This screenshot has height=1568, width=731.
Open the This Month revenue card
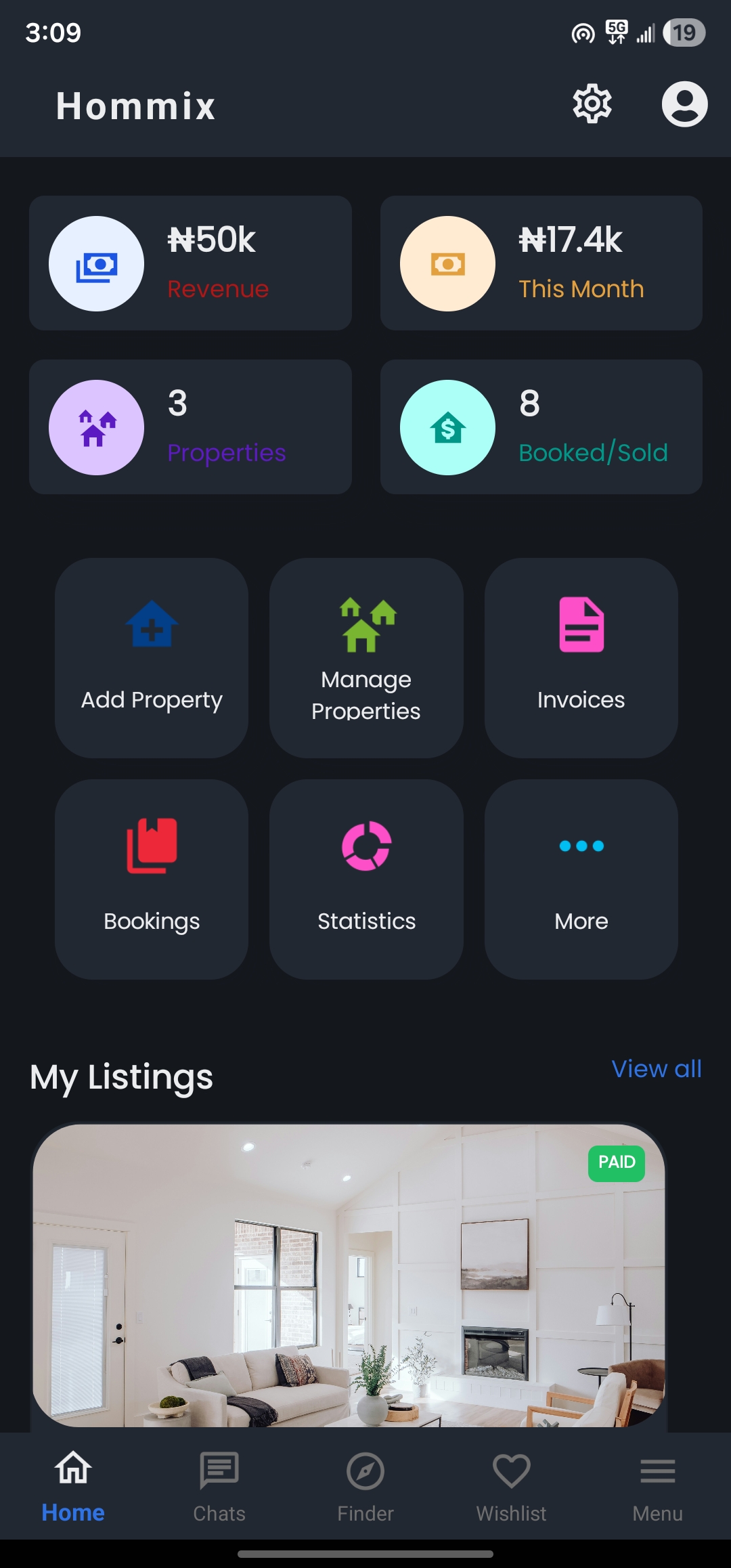[x=541, y=263]
